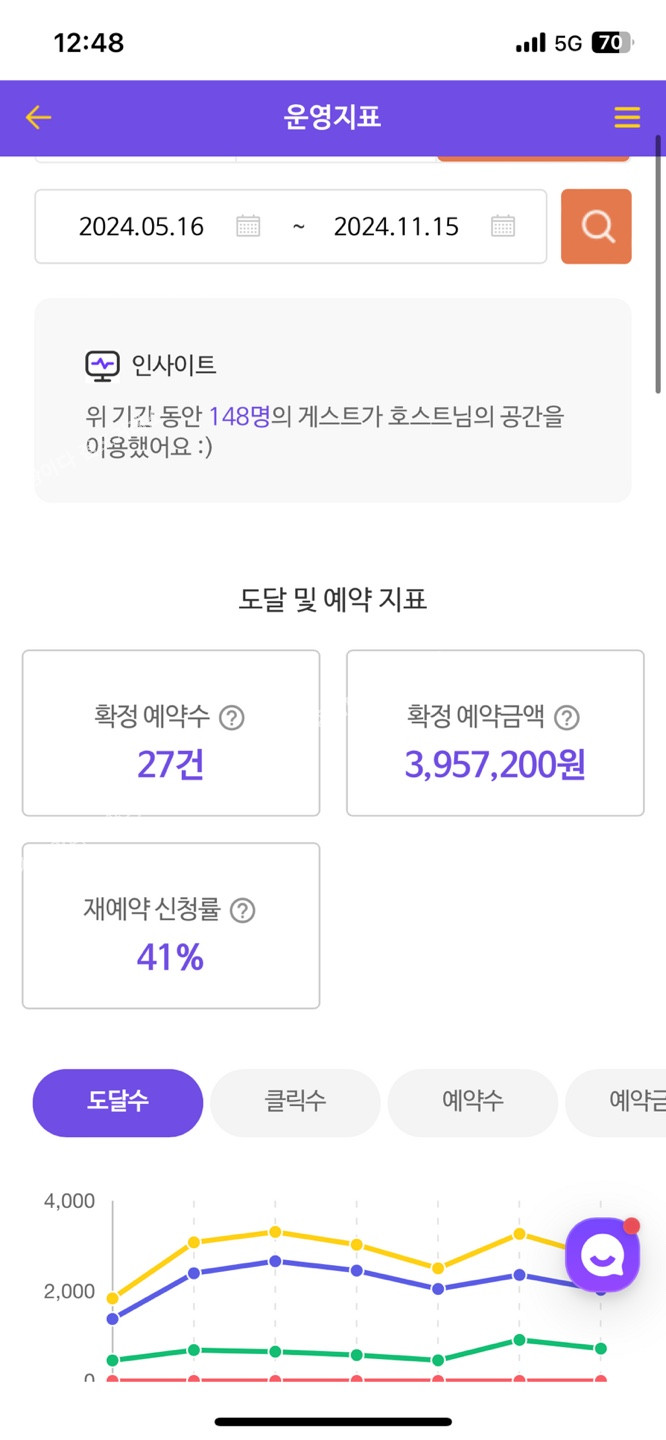The image size is (666, 1440).
Task: Switch to the 예약수 chart tab
Action: (x=472, y=1102)
